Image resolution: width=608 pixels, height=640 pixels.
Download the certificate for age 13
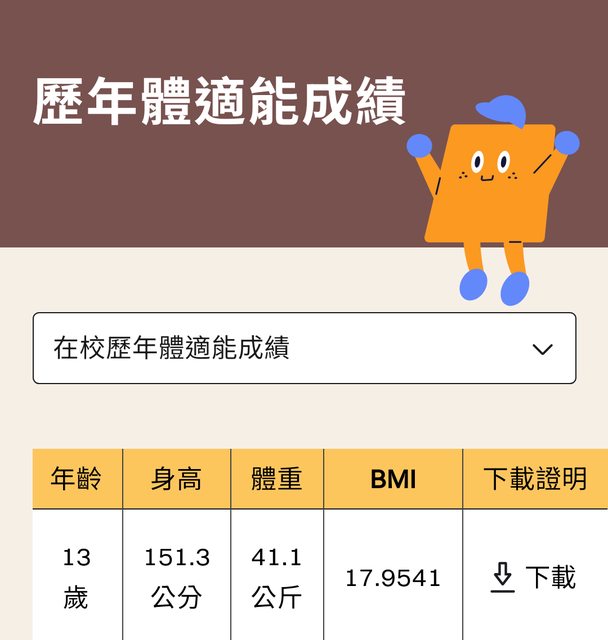(534, 577)
